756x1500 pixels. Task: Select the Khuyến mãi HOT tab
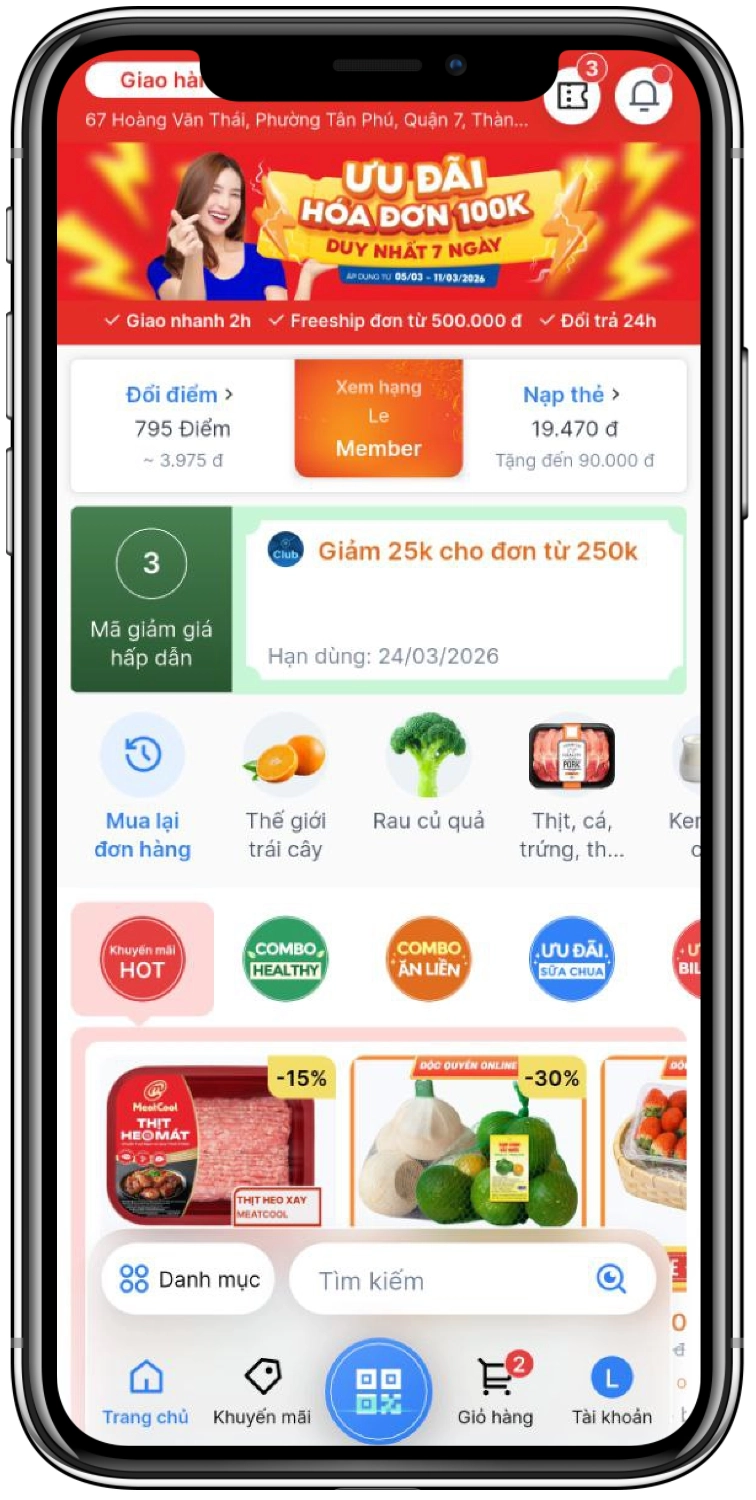tap(142, 958)
